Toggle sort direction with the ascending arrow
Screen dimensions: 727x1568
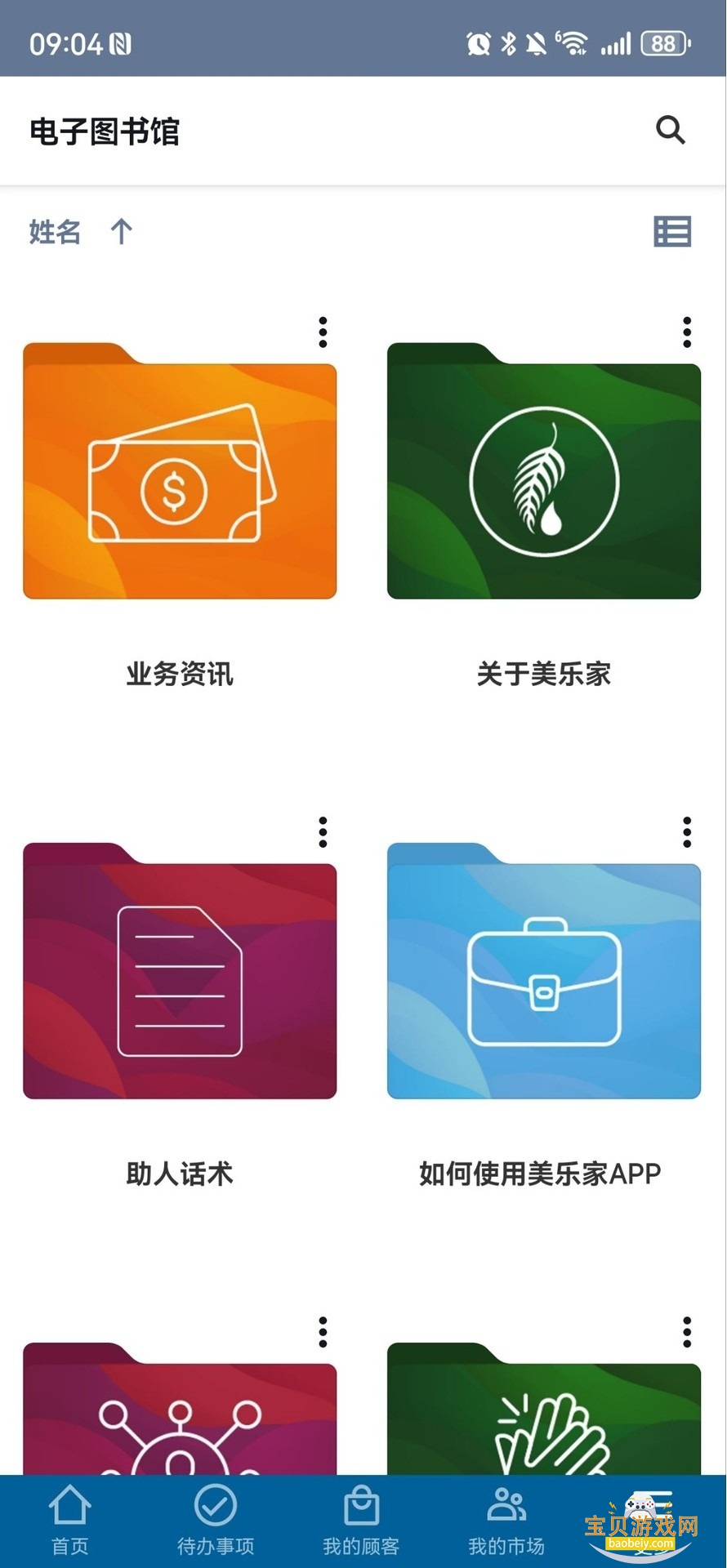(x=122, y=232)
